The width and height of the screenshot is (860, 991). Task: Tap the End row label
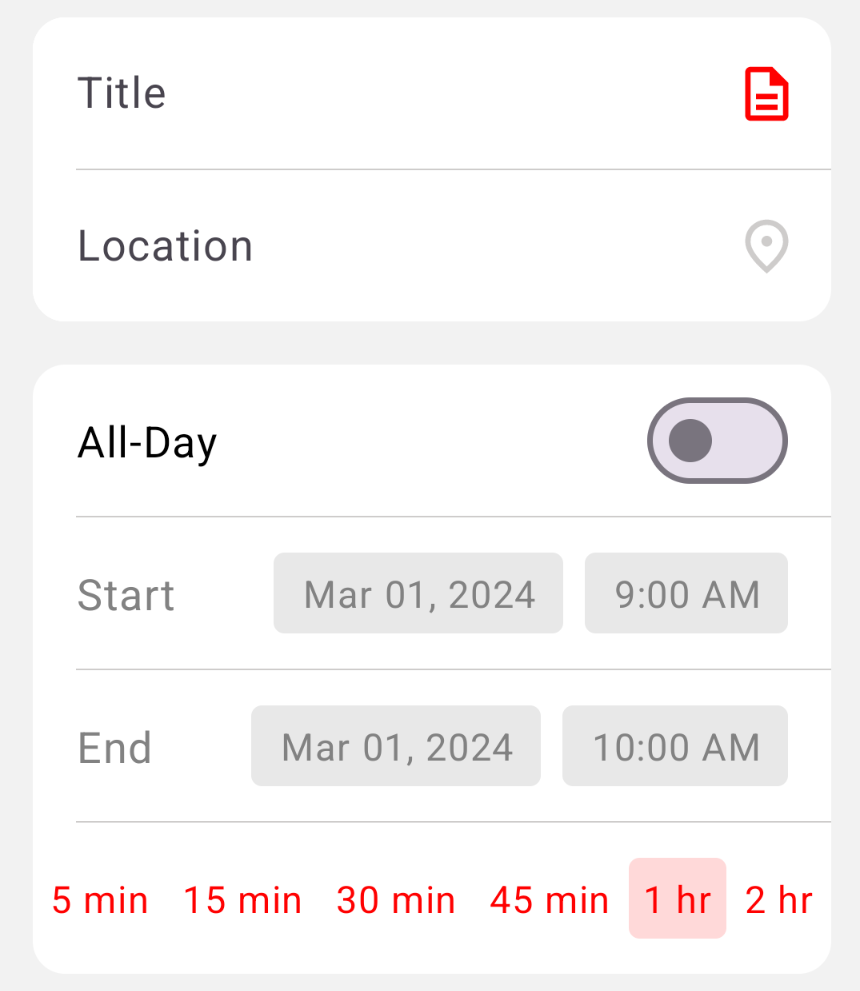click(114, 745)
